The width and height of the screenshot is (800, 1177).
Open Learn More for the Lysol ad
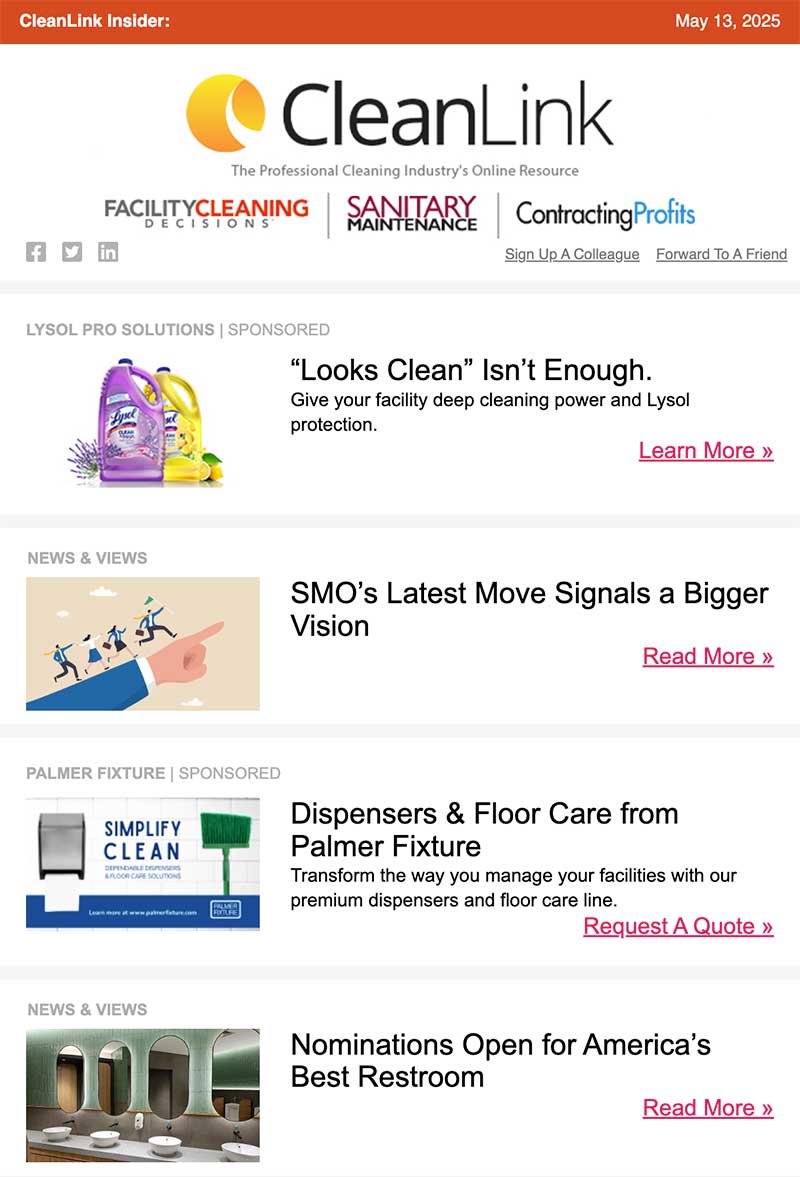click(705, 451)
